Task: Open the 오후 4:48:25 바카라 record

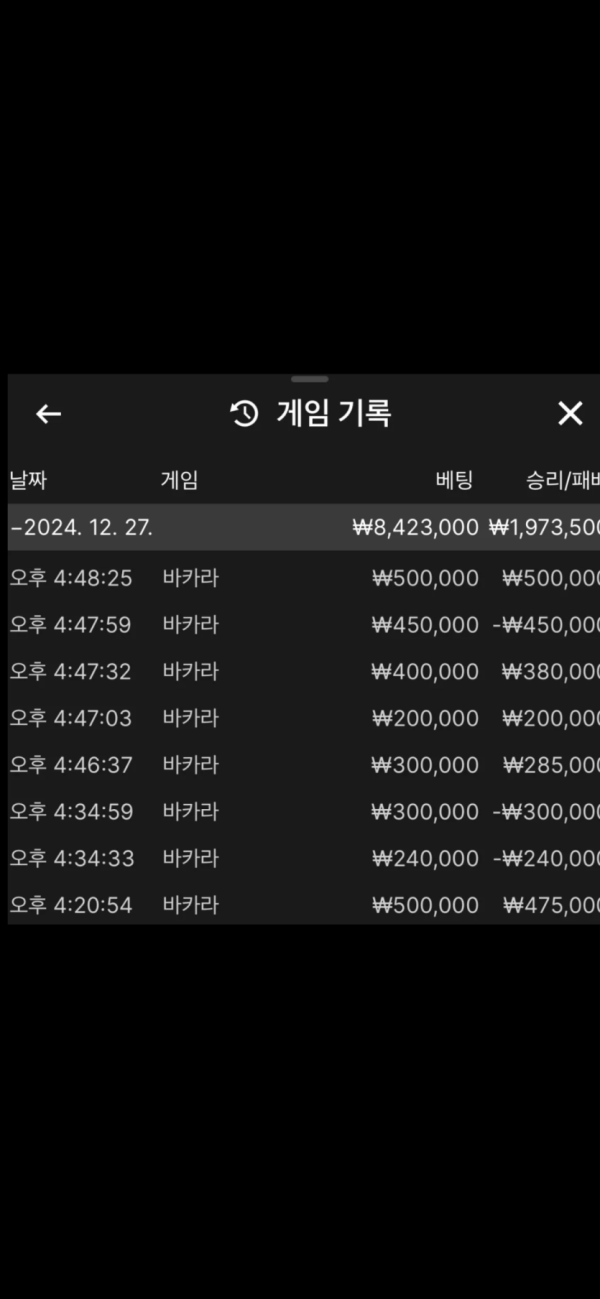Action: pyautogui.click(x=300, y=578)
